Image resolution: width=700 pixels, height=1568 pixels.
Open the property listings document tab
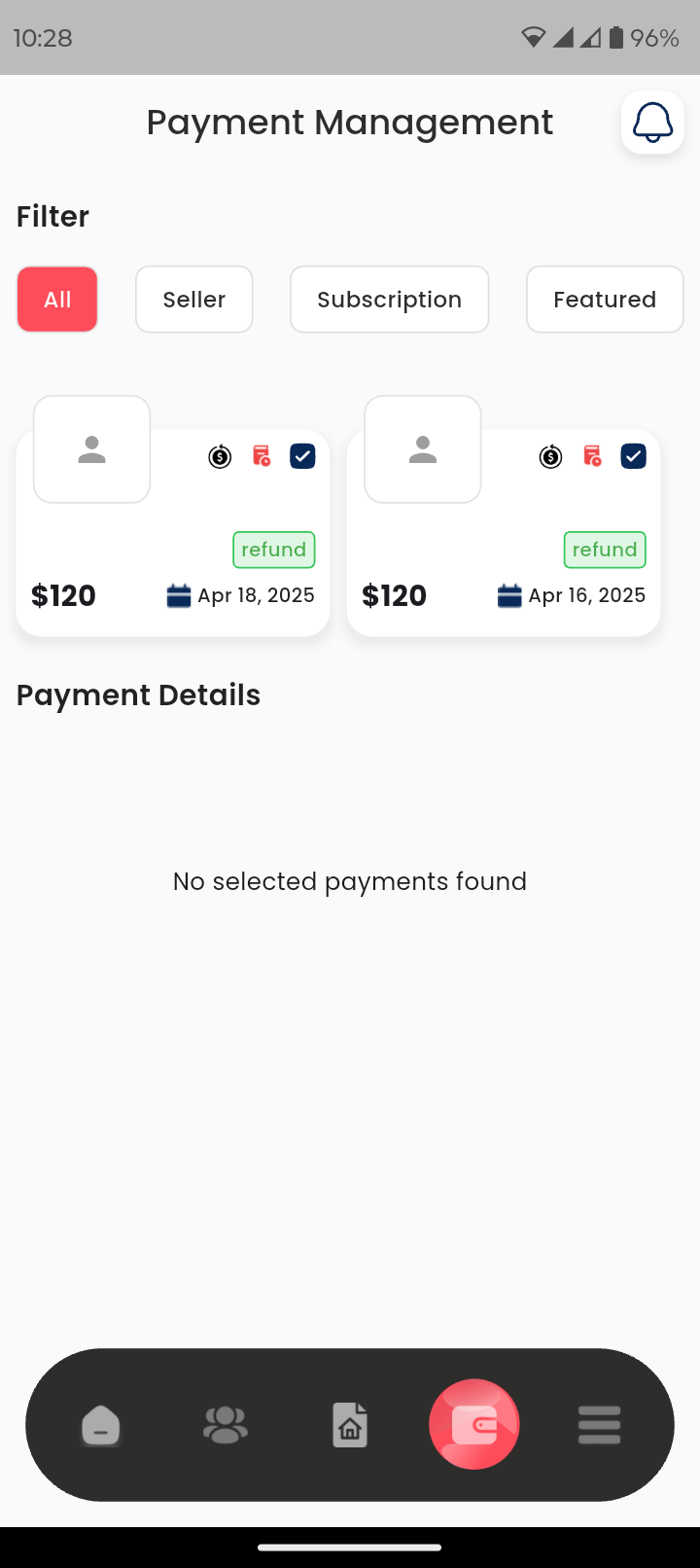point(350,1426)
